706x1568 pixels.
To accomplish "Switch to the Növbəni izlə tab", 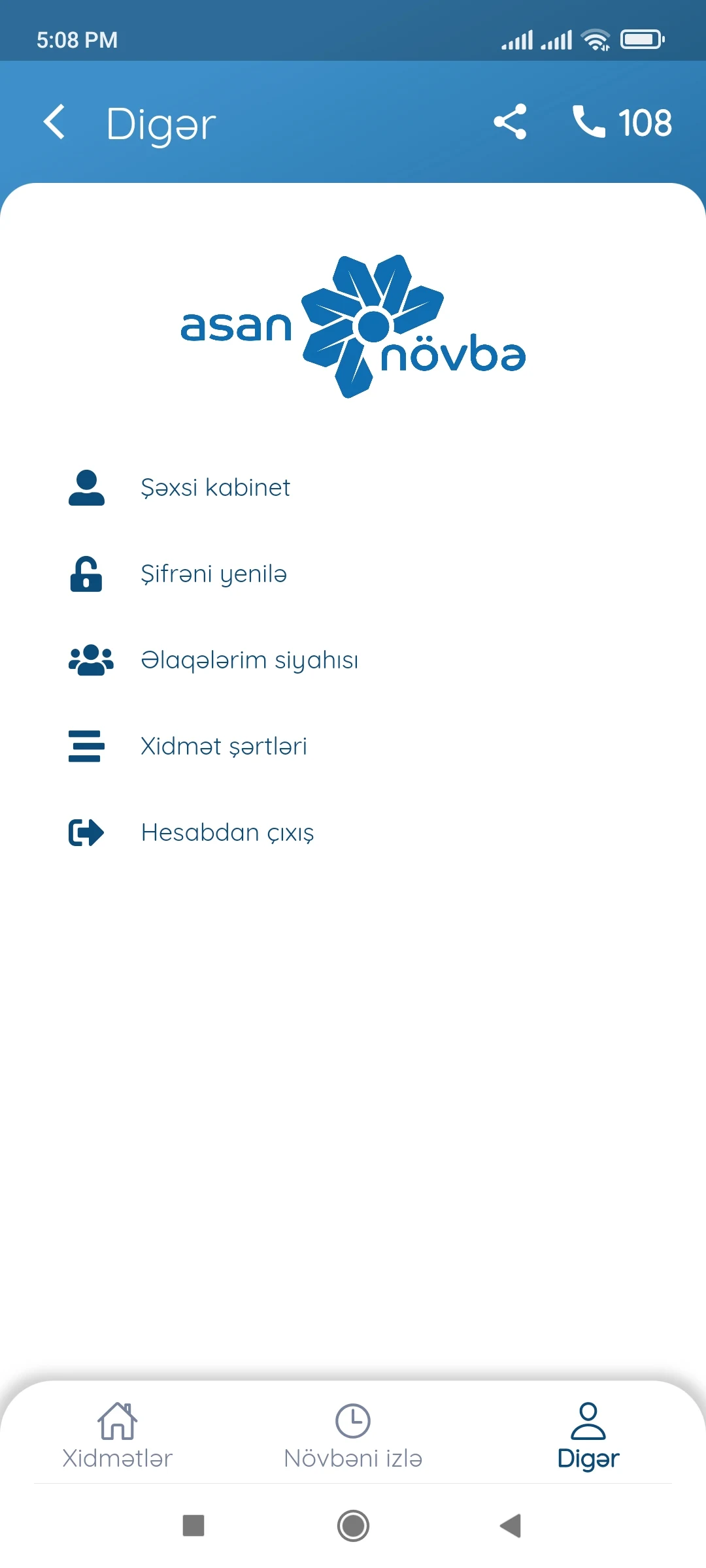I will coord(353,1436).
